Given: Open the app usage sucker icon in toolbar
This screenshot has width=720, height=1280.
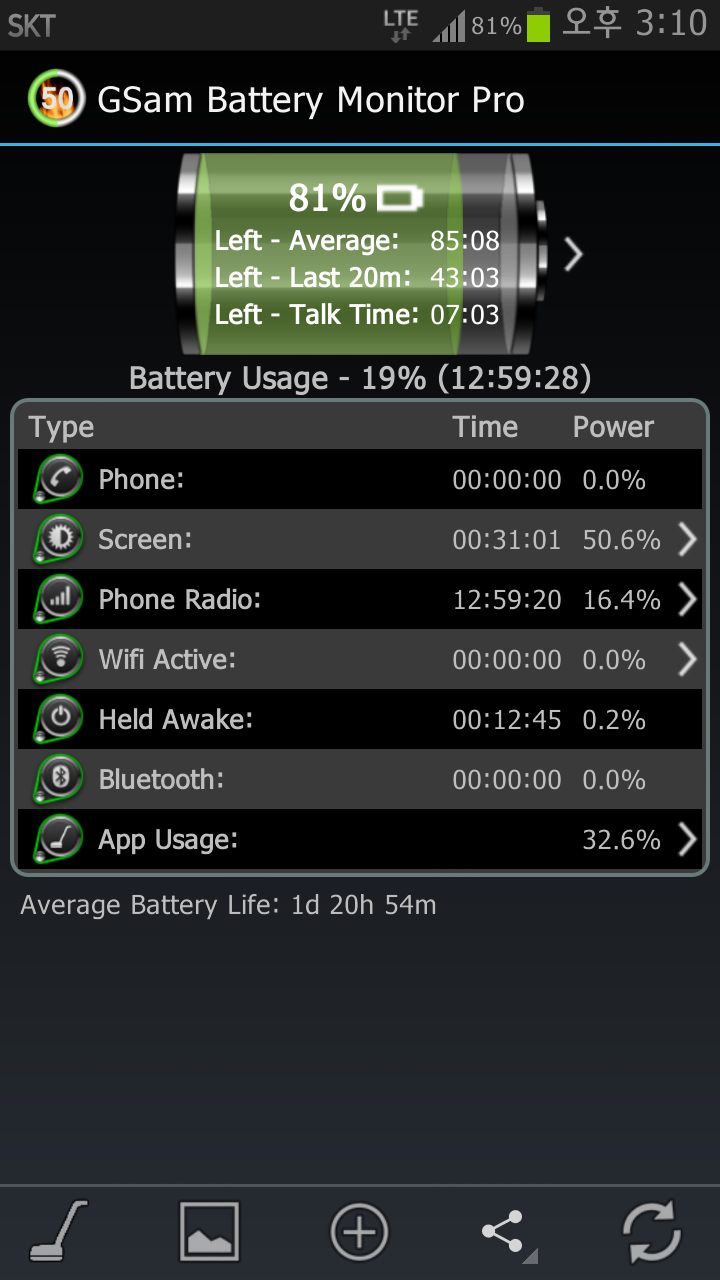Looking at the screenshot, I should [58, 1231].
